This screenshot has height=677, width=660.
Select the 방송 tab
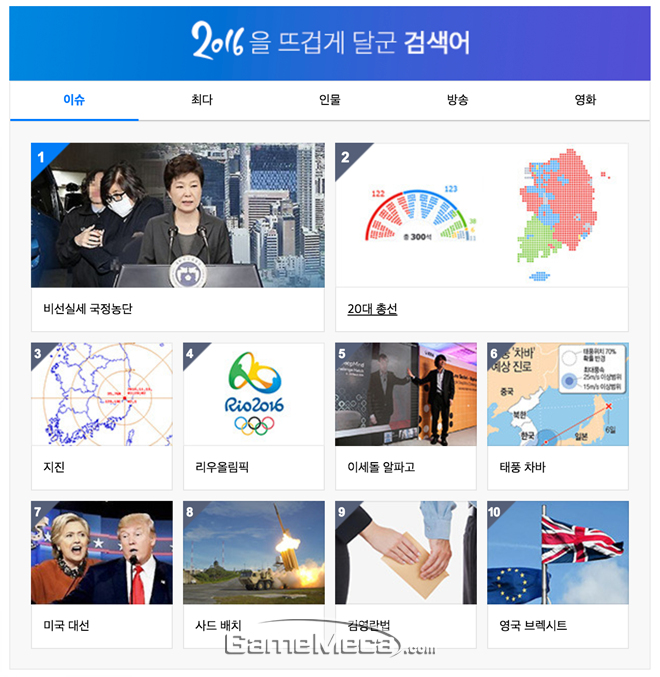coord(458,100)
